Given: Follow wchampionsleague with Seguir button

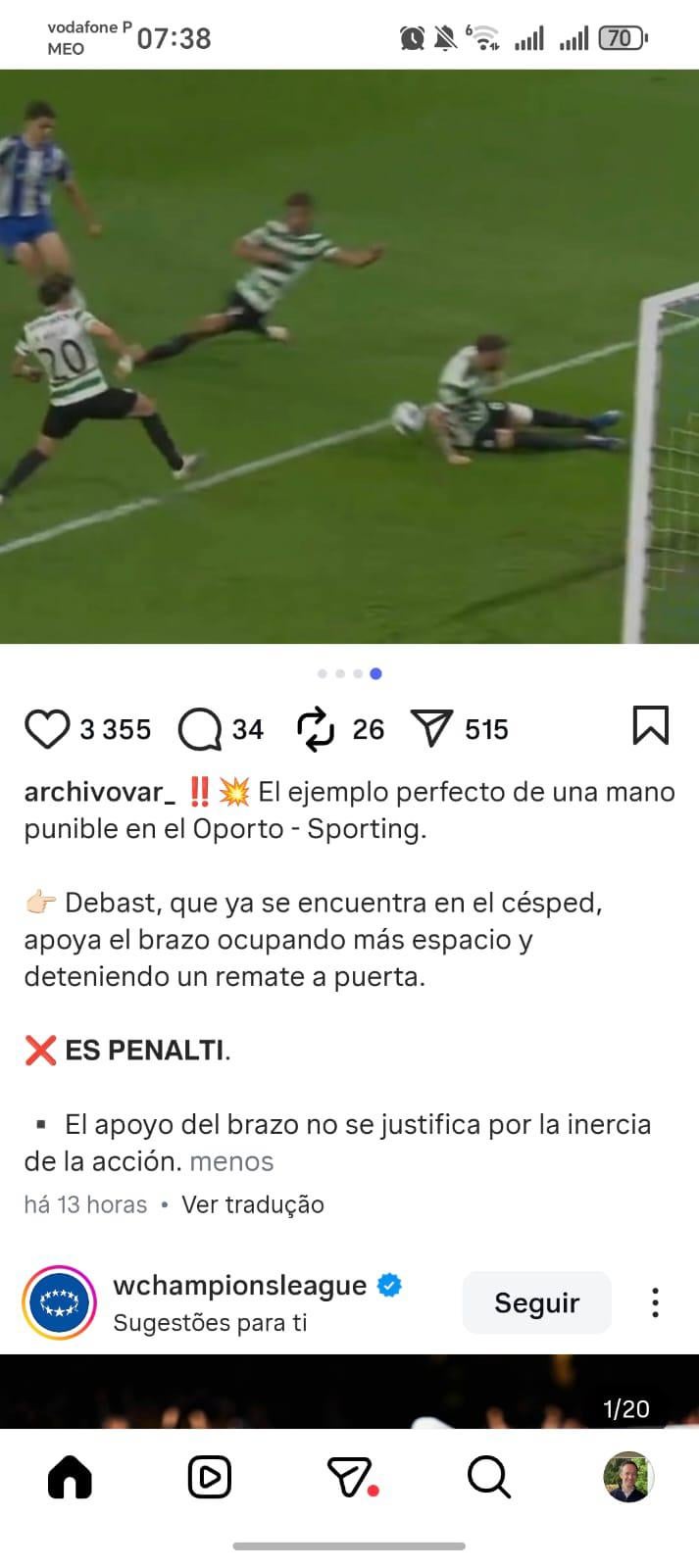Looking at the screenshot, I should (536, 1302).
